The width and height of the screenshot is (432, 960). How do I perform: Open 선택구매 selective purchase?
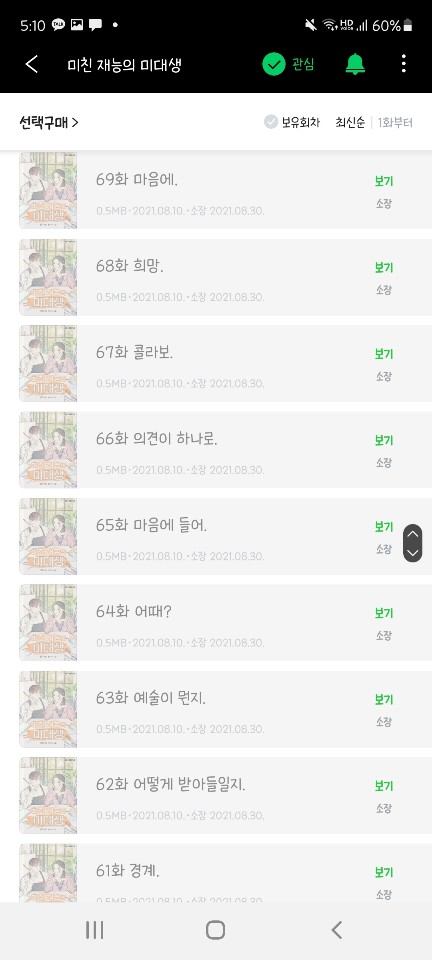pyautogui.click(x=49, y=122)
